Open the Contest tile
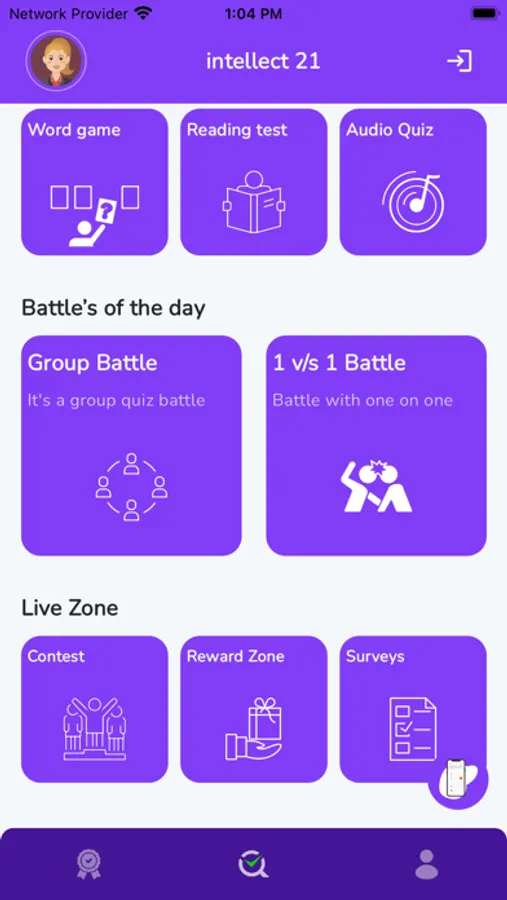 (95, 709)
